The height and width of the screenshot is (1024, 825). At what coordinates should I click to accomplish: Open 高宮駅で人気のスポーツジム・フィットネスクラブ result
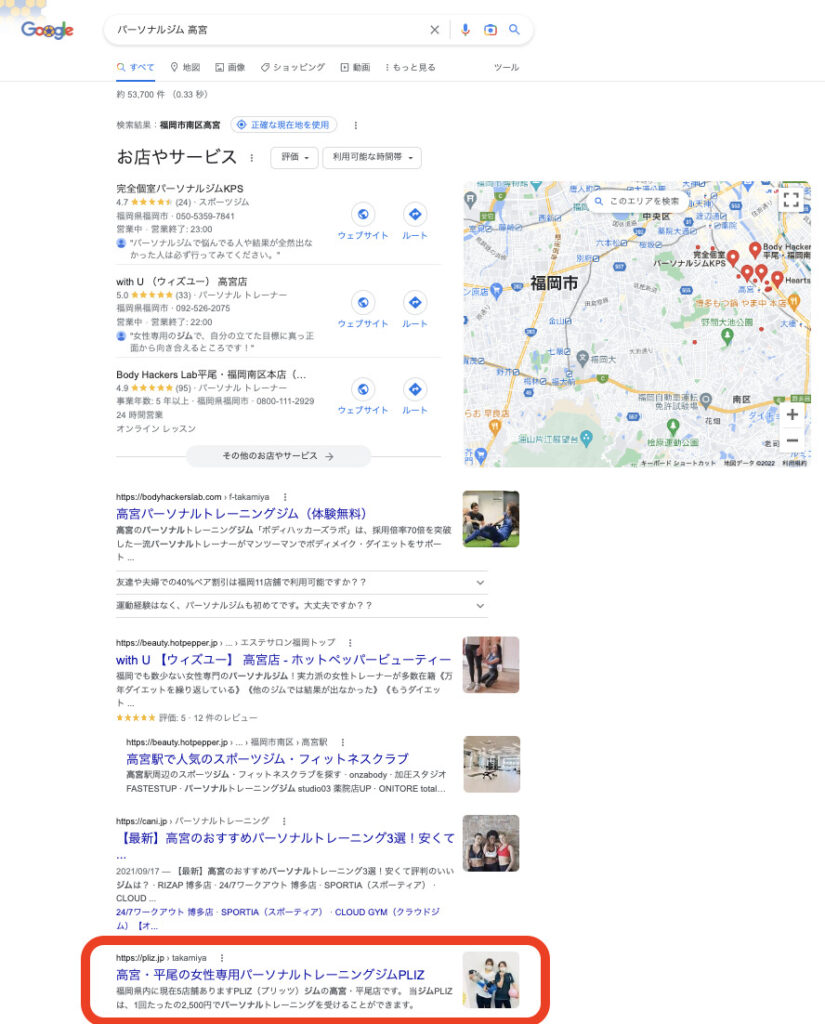coord(267,759)
